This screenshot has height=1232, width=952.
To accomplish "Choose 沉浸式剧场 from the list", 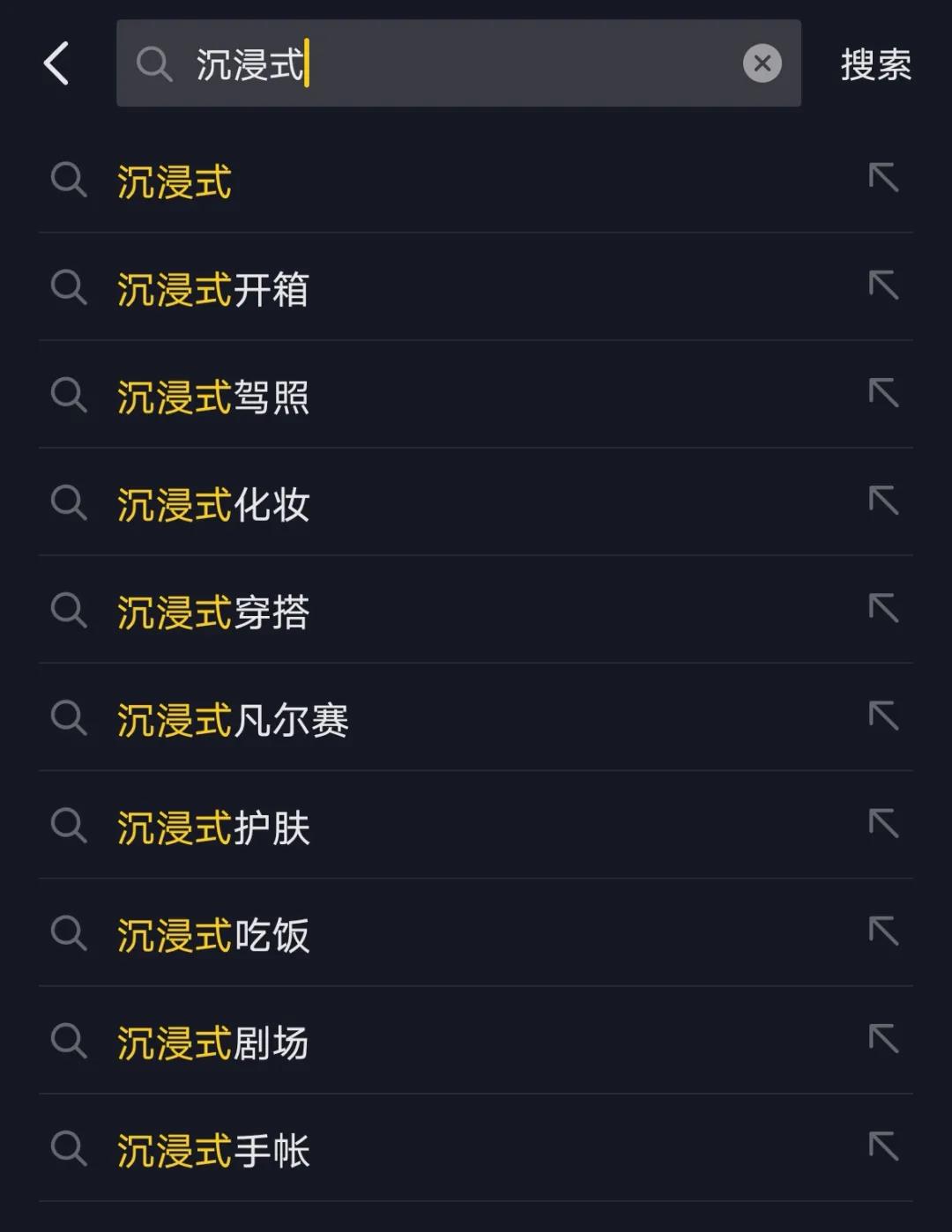I will coord(212,1043).
